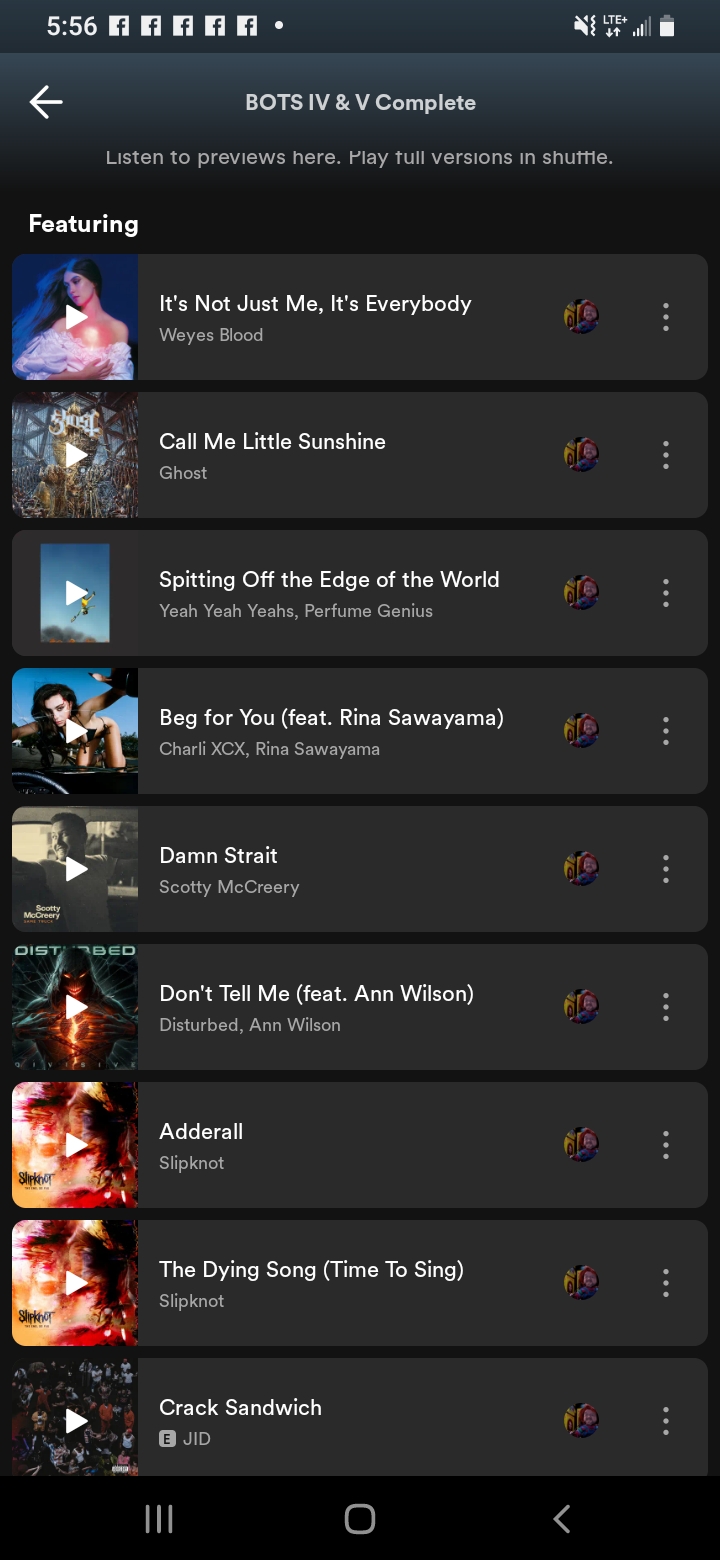Go to the system home screen
720x1560 pixels.
pyautogui.click(x=360, y=1519)
